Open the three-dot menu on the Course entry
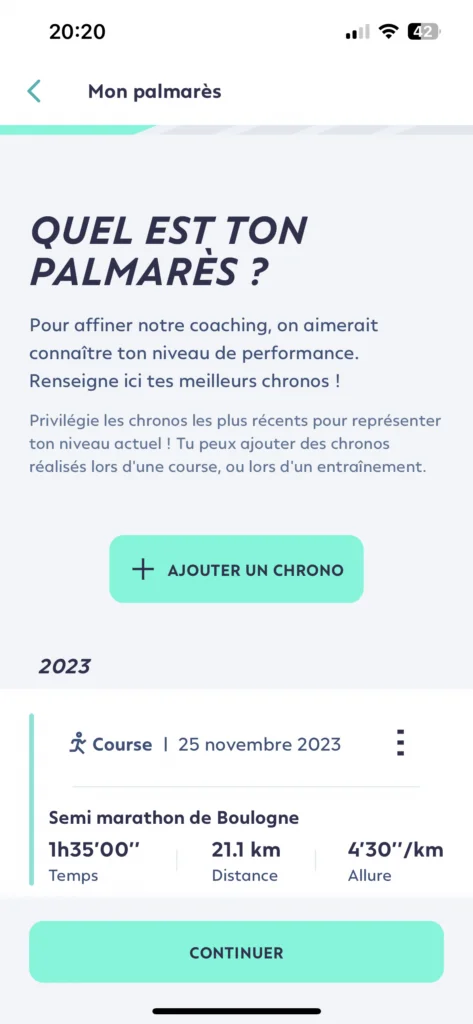The width and height of the screenshot is (473, 1024). pyautogui.click(x=400, y=743)
